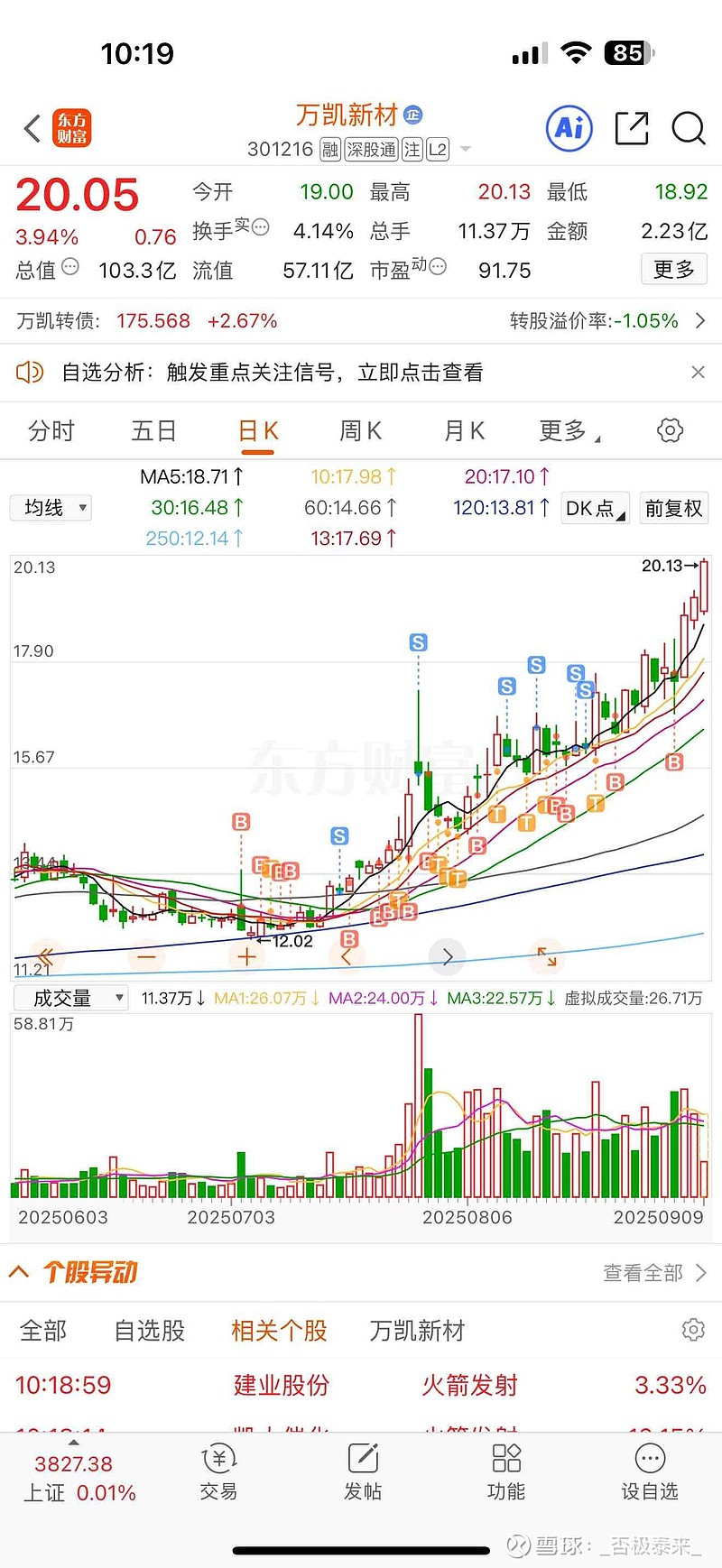
Task: Switch to the 周K chart tab
Action: tap(360, 431)
